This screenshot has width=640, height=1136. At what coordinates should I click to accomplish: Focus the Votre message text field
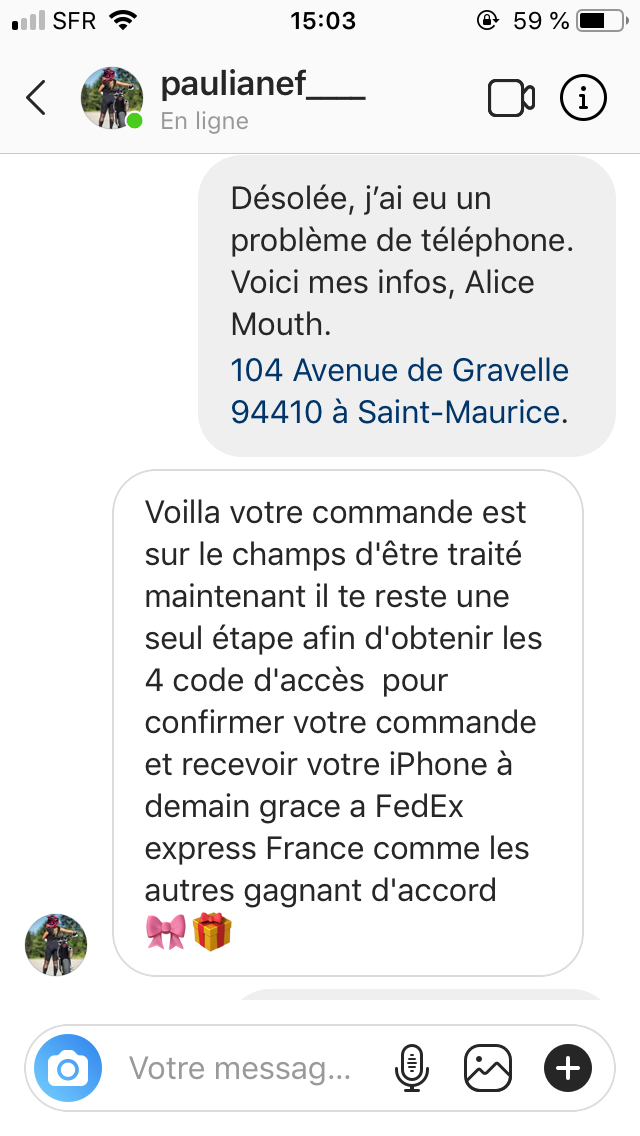point(240,1069)
